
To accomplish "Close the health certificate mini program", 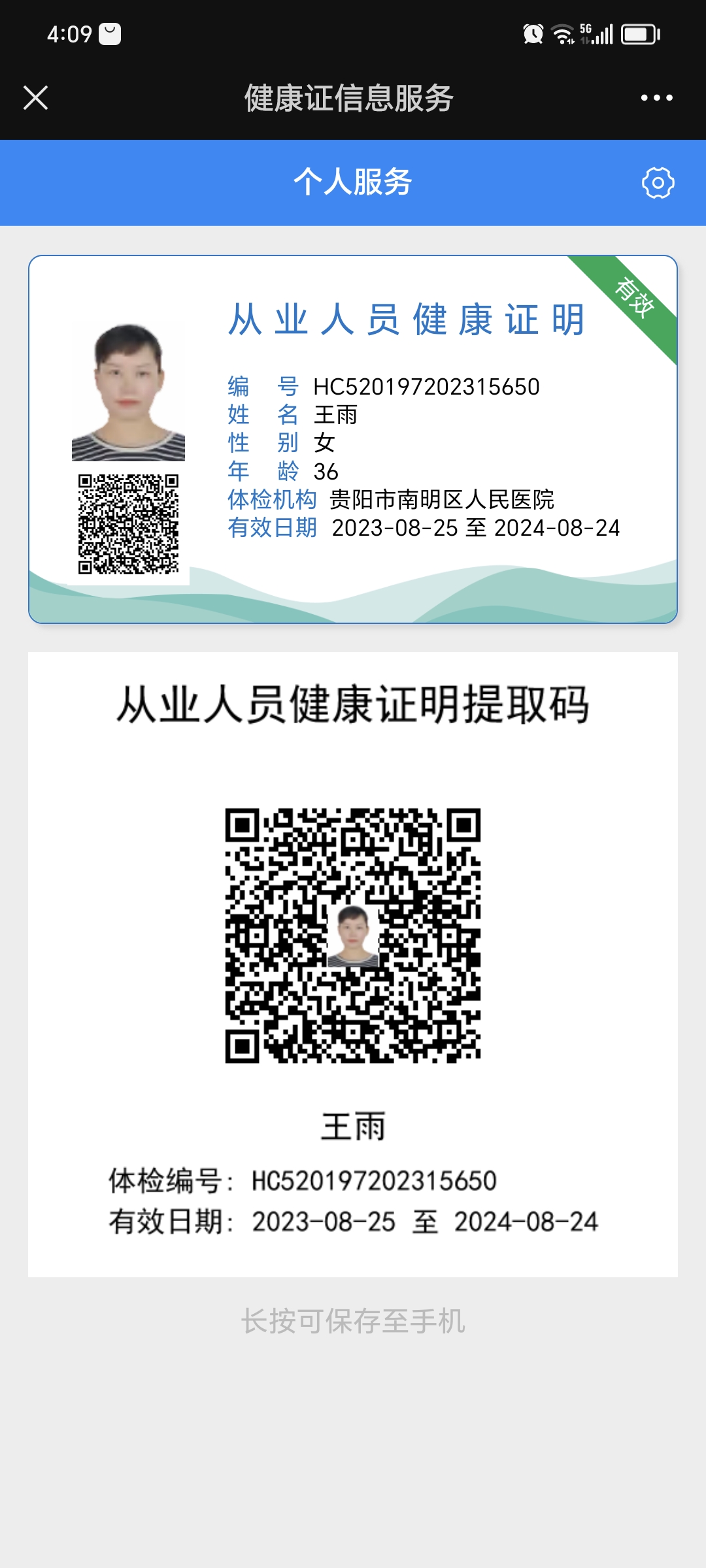I will [x=35, y=98].
